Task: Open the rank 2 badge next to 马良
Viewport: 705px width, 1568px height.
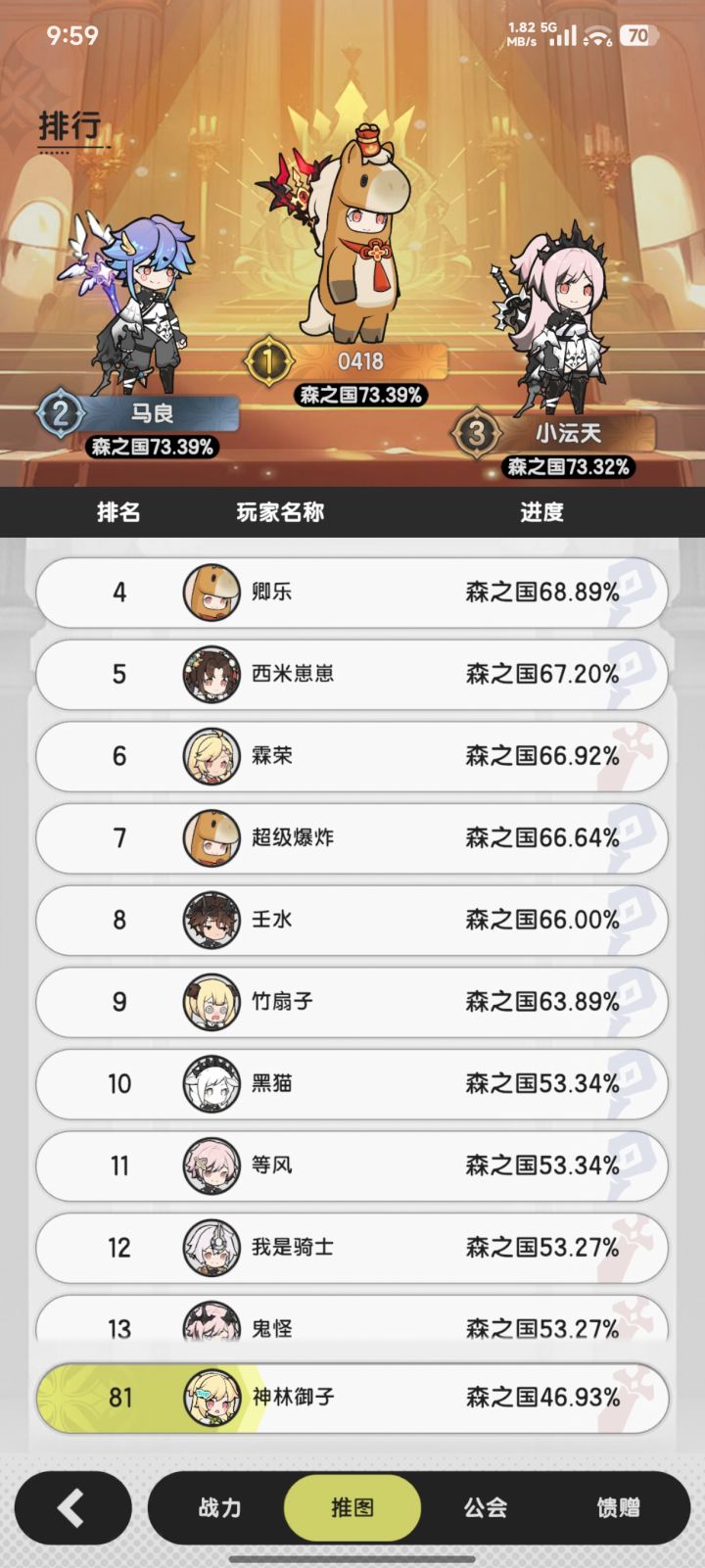Action: (59, 413)
